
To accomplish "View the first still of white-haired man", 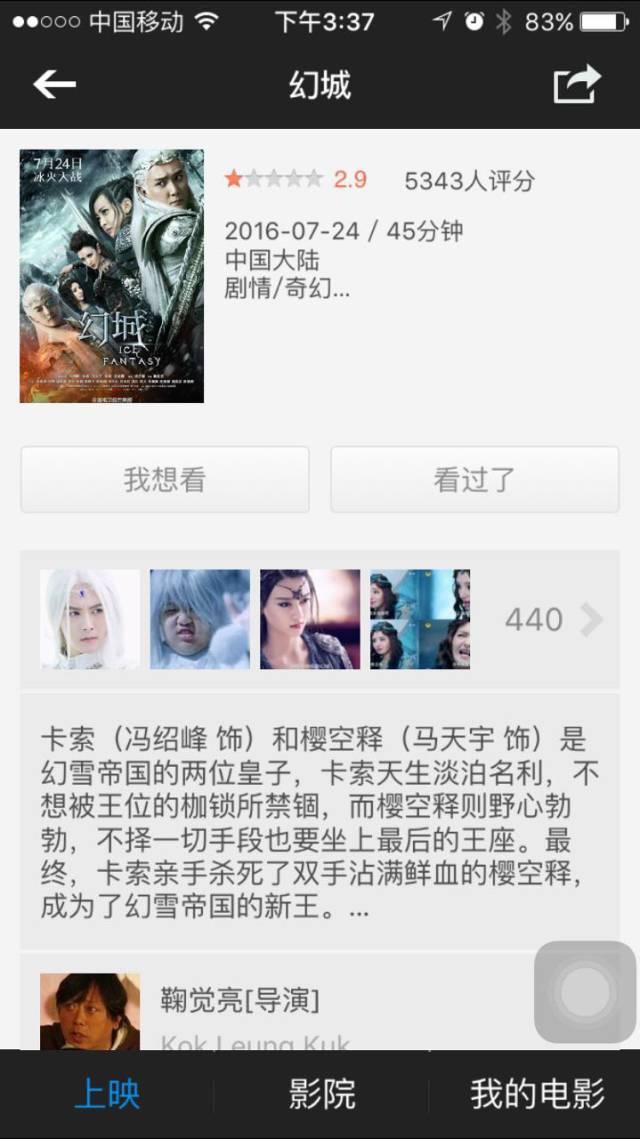I will coord(90,619).
